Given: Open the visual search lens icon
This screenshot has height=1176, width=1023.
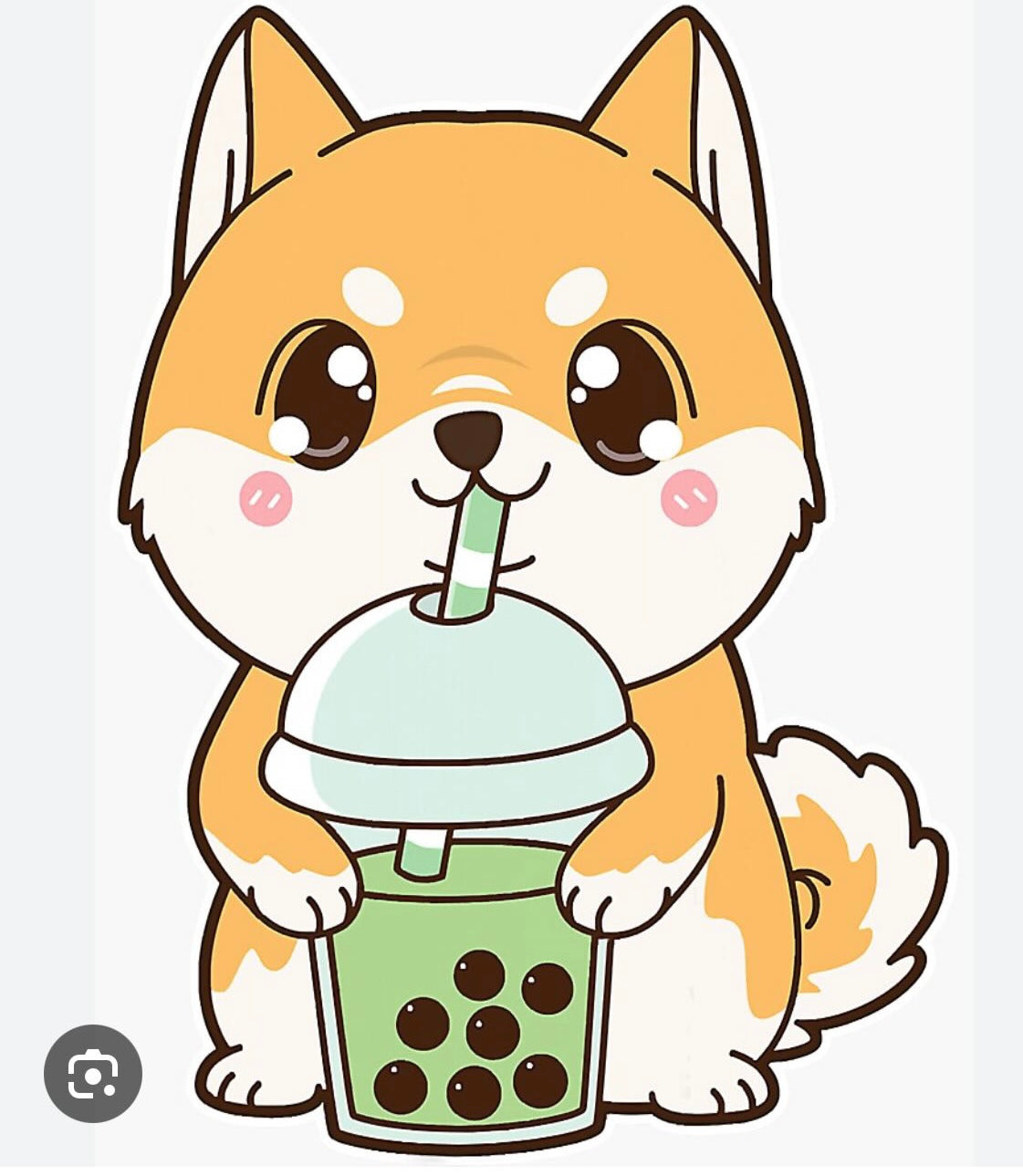Looking at the screenshot, I should (93, 1074).
